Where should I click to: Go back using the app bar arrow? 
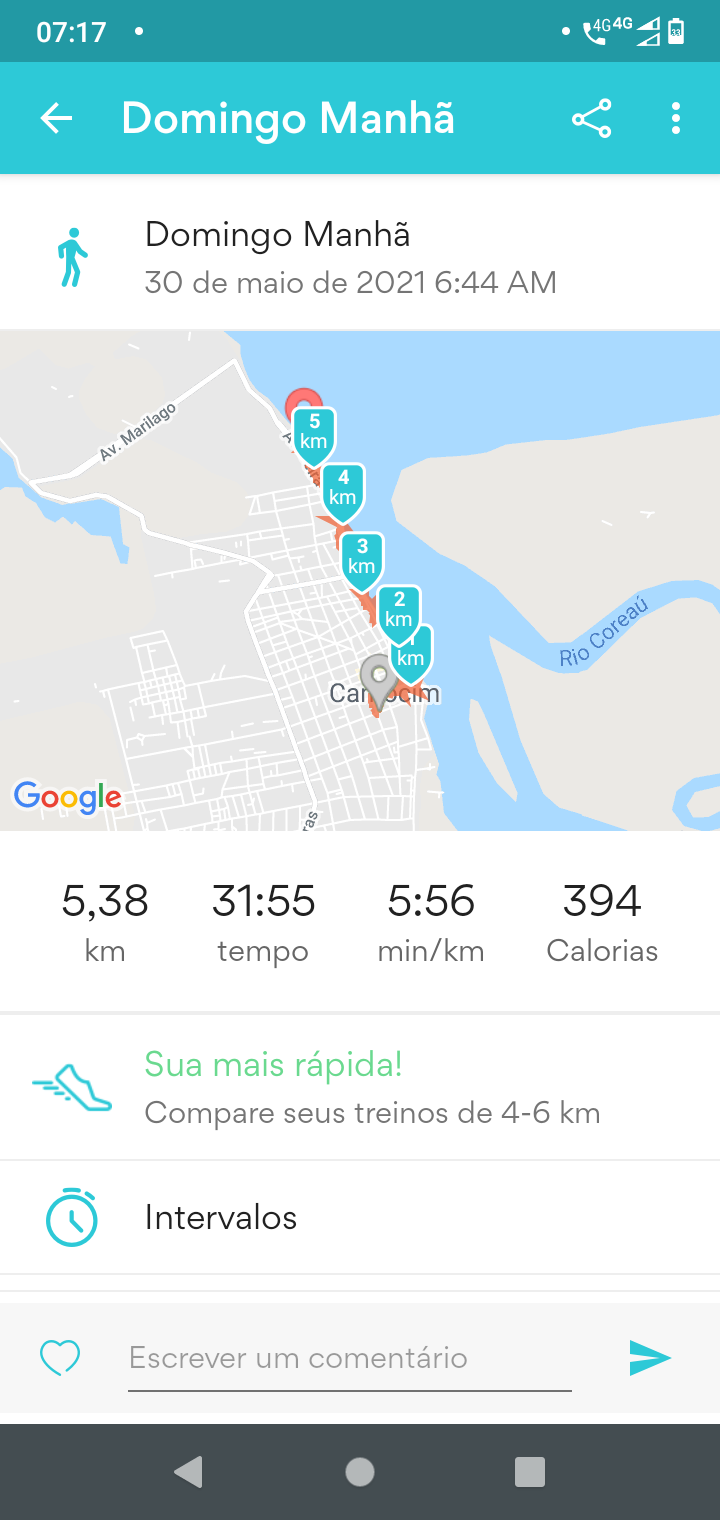[57, 118]
